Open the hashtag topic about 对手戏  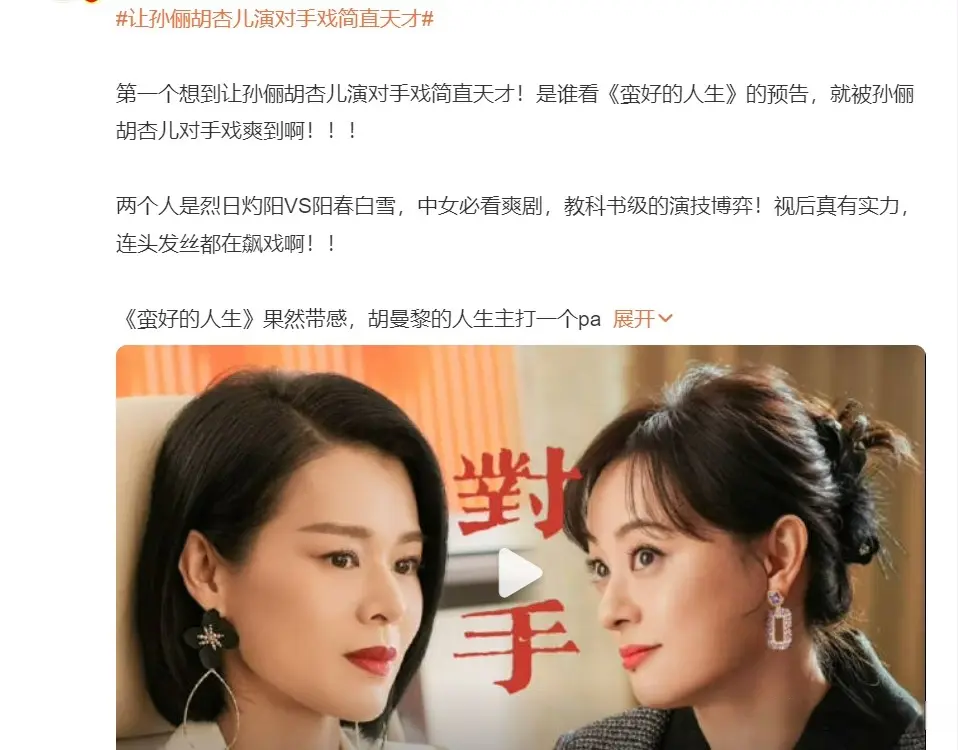(x=275, y=17)
